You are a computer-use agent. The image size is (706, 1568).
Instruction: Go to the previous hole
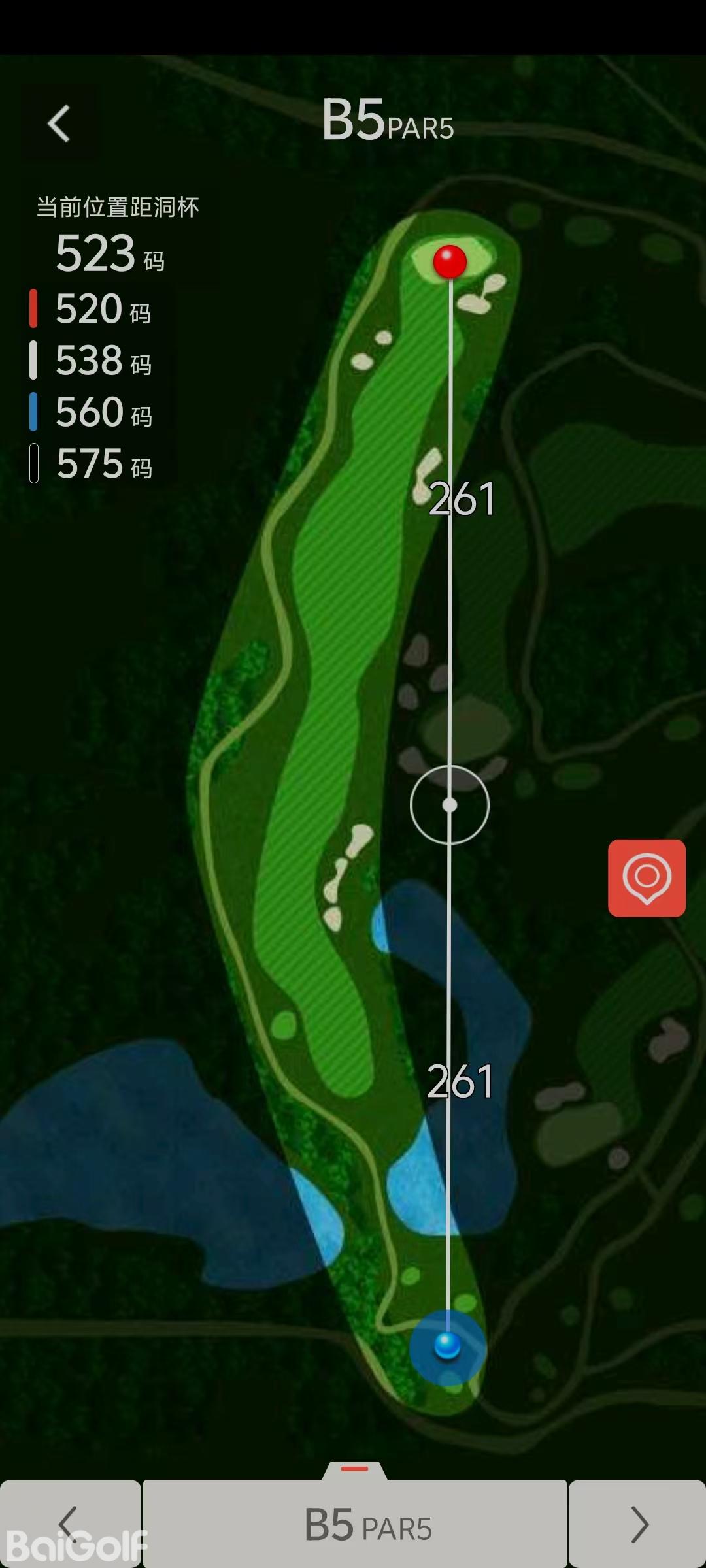pos(69,1524)
